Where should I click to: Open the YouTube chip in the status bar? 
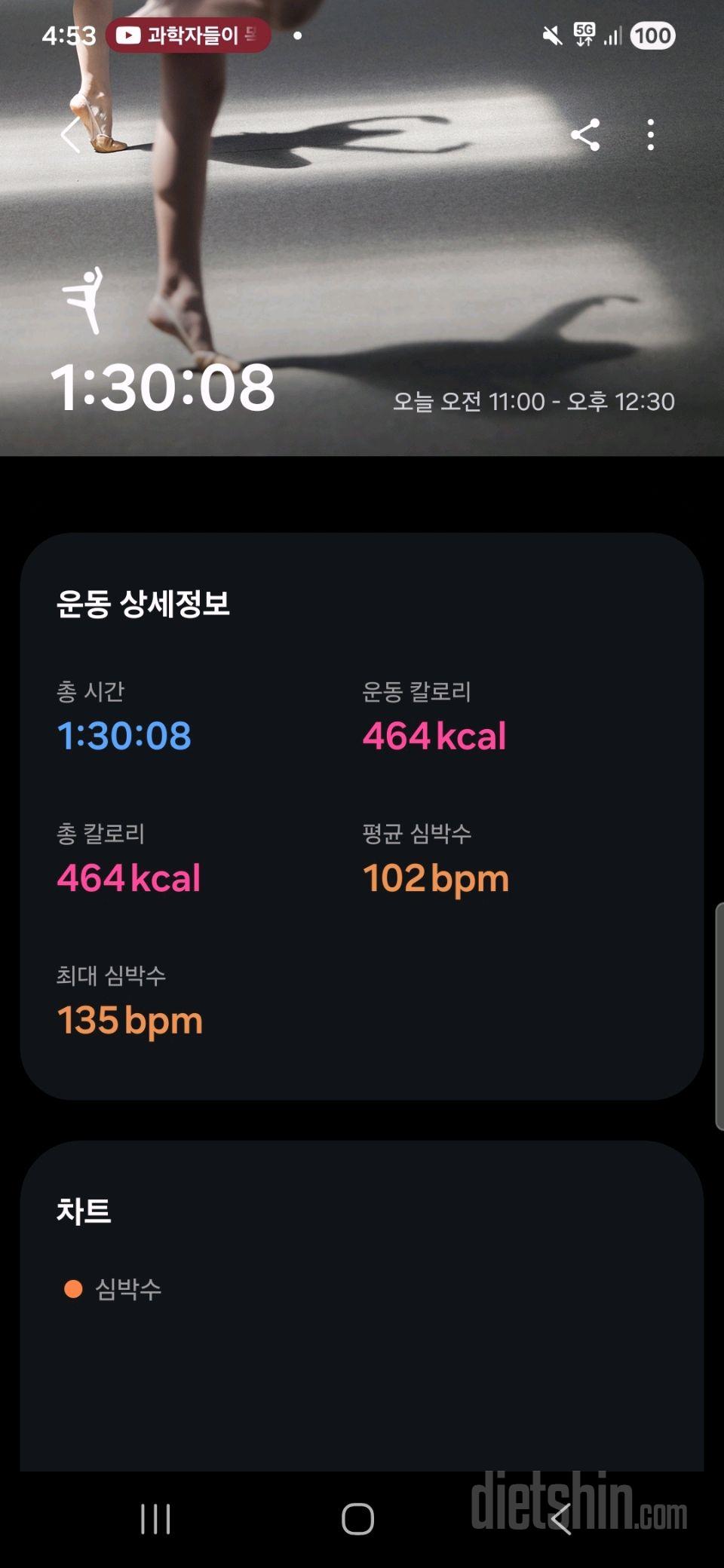(188, 35)
